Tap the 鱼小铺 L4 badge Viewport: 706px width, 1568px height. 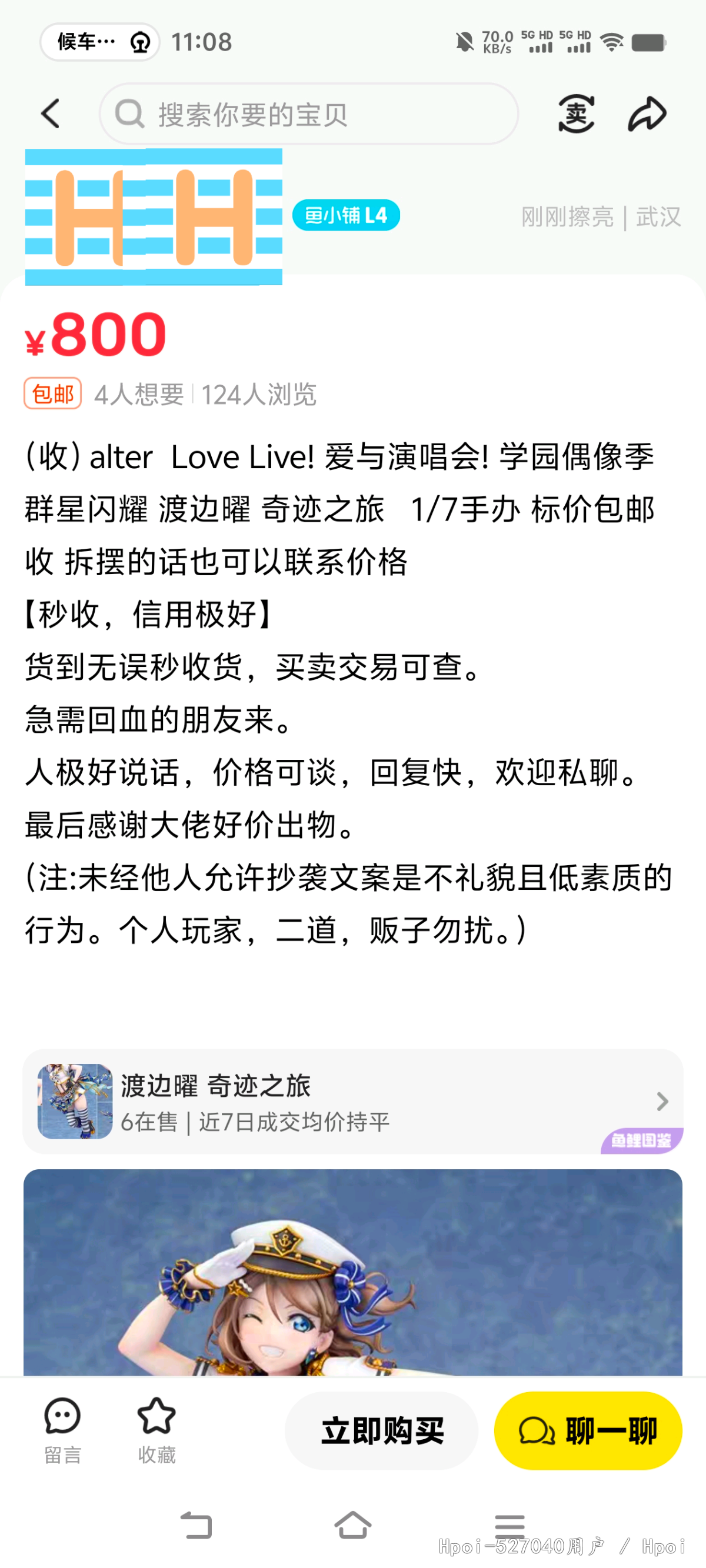coord(346,215)
